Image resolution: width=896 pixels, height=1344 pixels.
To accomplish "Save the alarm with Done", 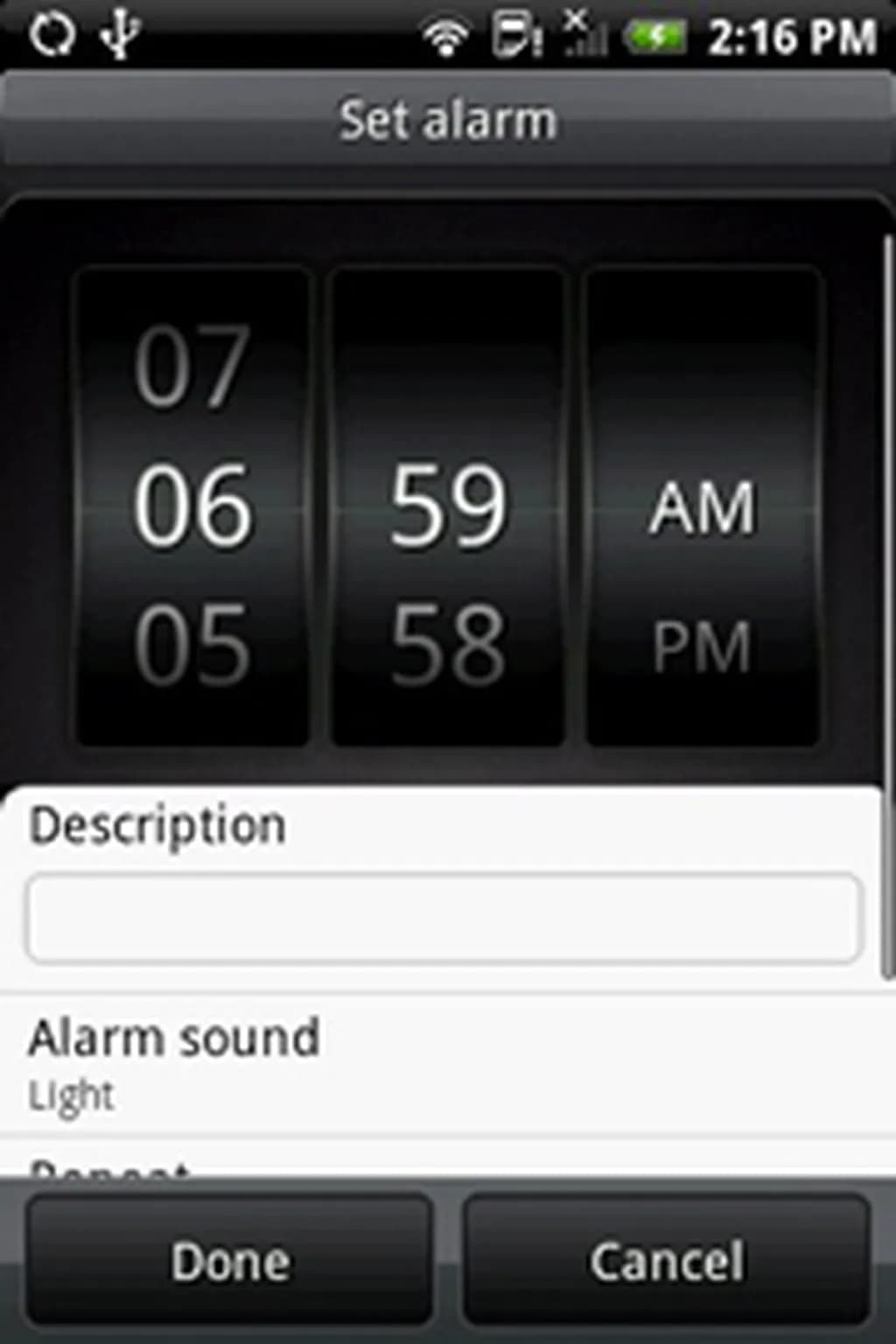I will [x=230, y=1261].
